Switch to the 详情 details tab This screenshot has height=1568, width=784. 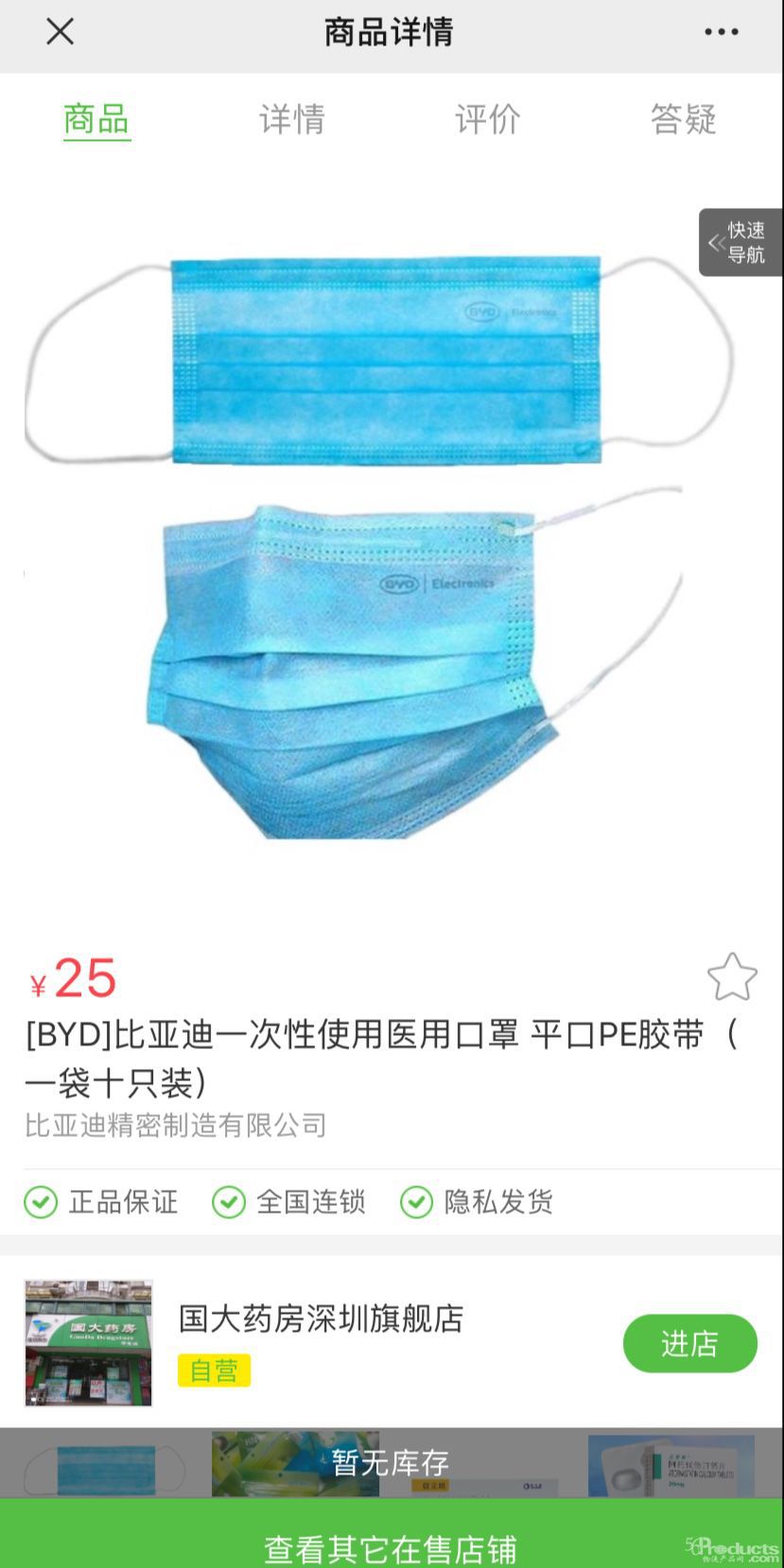coord(293,118)
